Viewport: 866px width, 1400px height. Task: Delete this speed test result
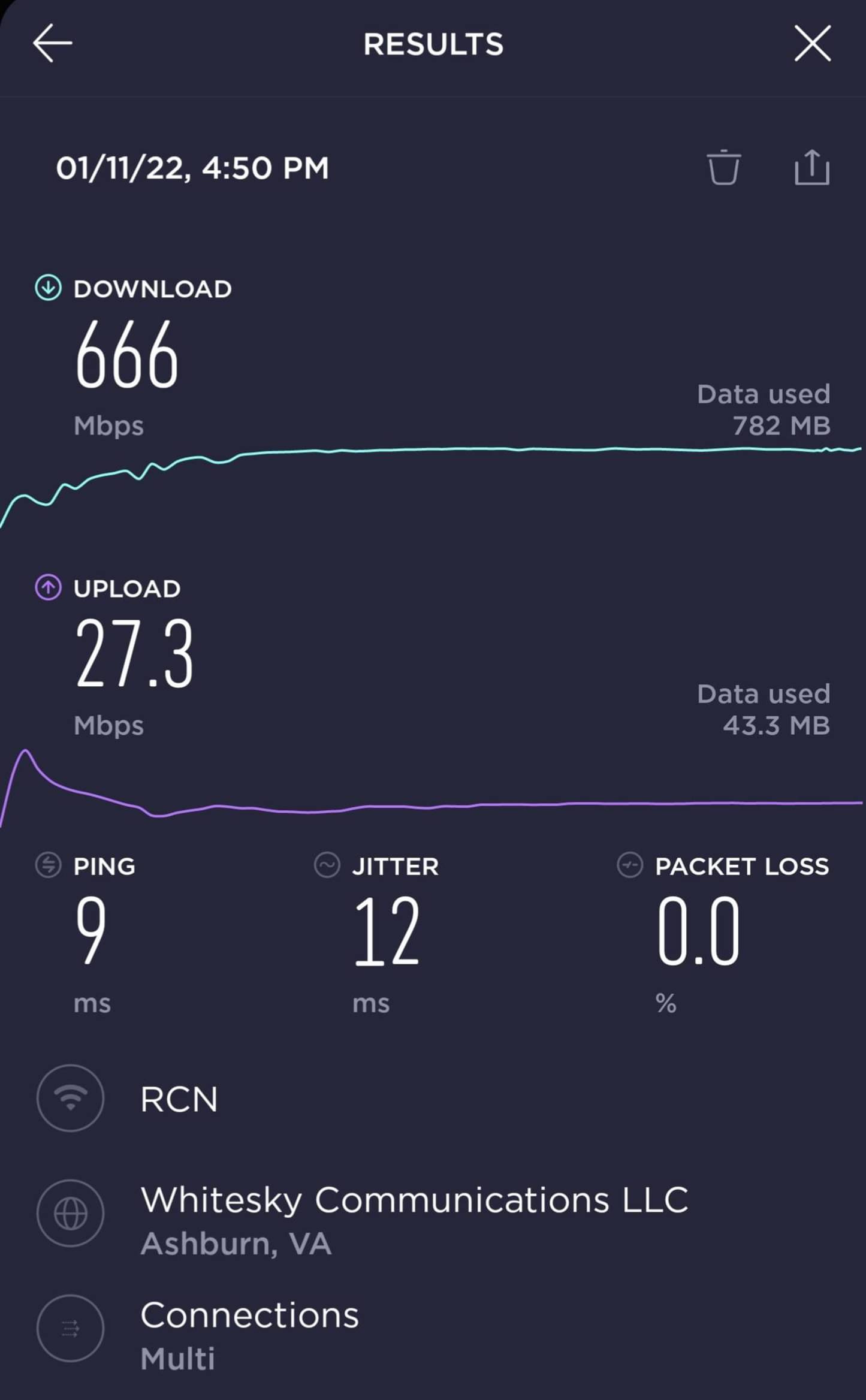tap(723, 168)
